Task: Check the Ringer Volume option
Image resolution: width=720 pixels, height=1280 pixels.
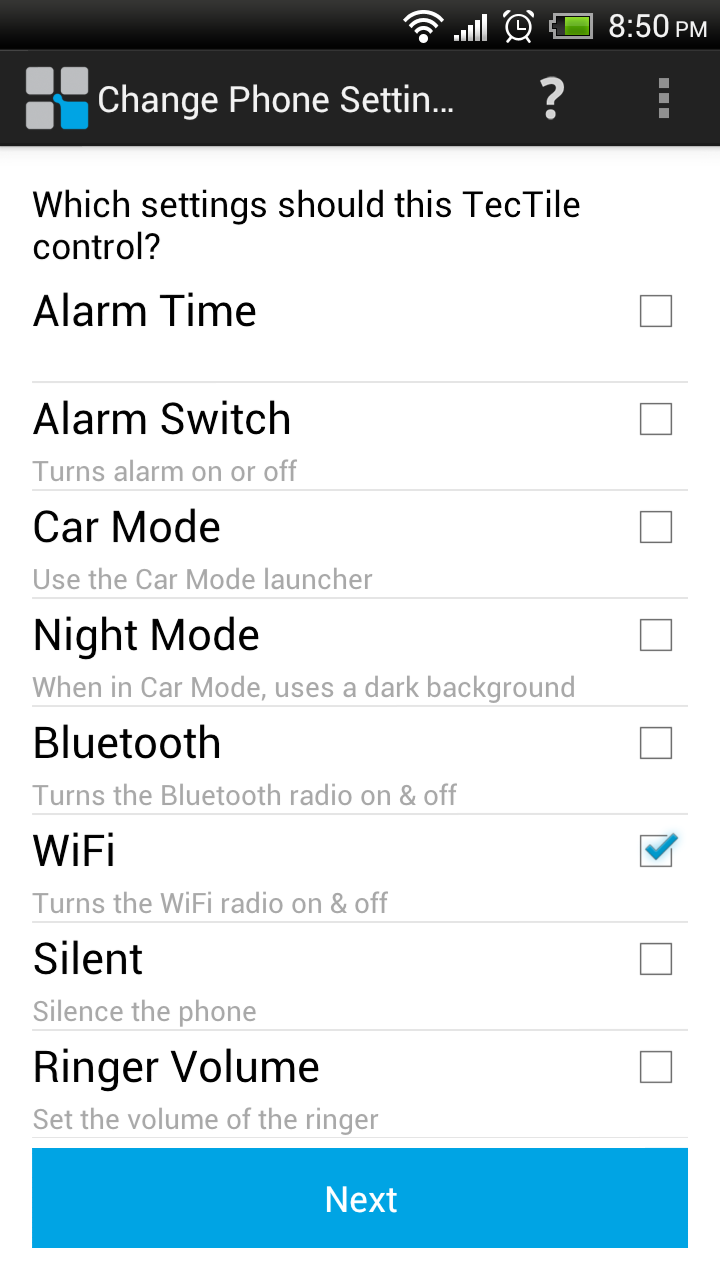Action: [x=656, y=1067]
